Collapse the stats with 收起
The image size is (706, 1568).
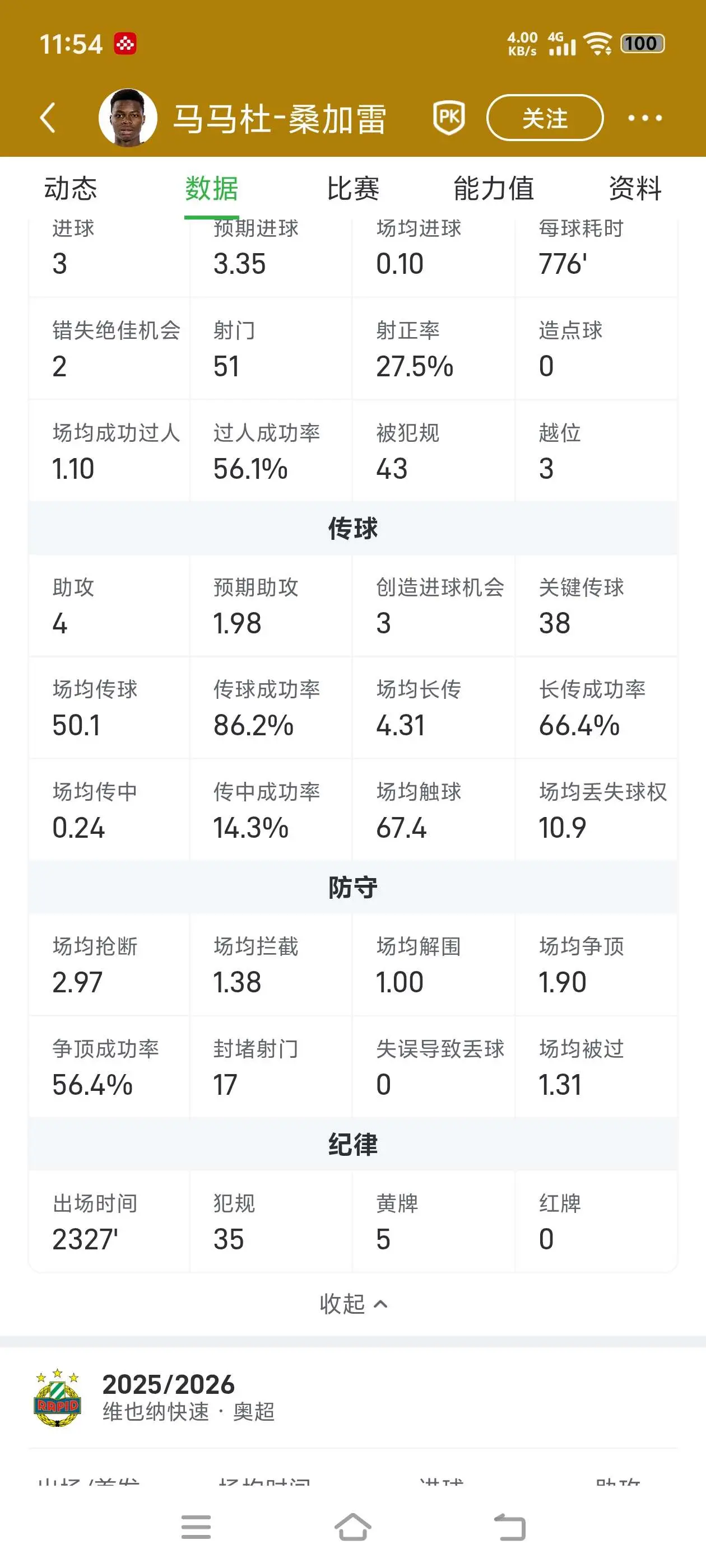point(354,1304)
